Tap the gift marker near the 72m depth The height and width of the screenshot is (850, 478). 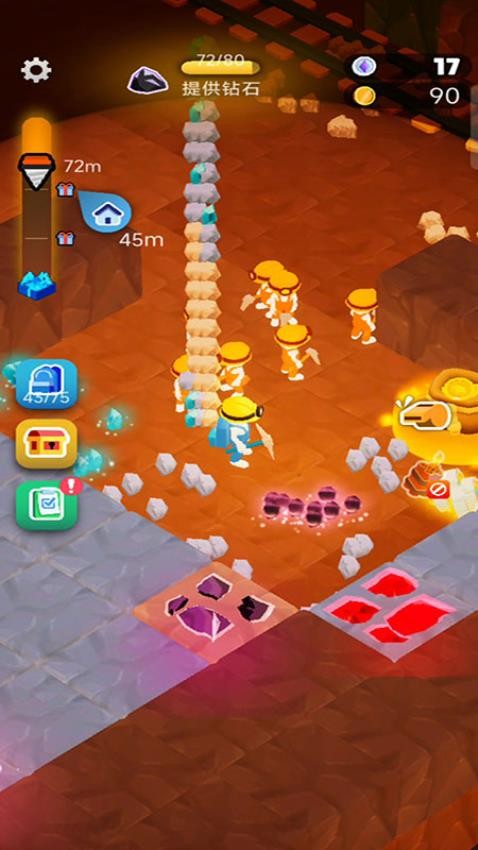(x=66, y=189)
